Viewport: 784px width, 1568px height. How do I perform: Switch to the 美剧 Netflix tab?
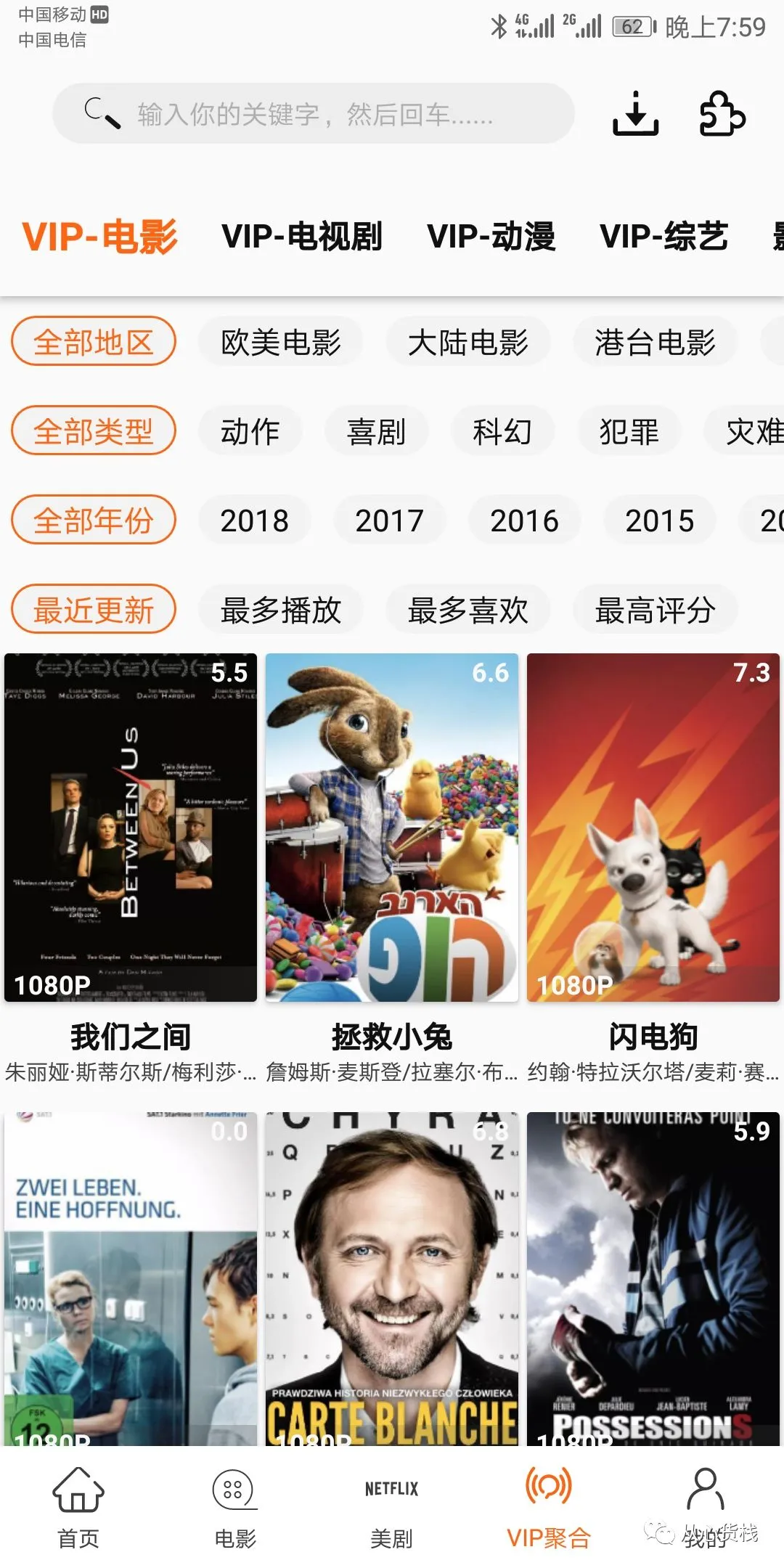(x=392, y=1507)
